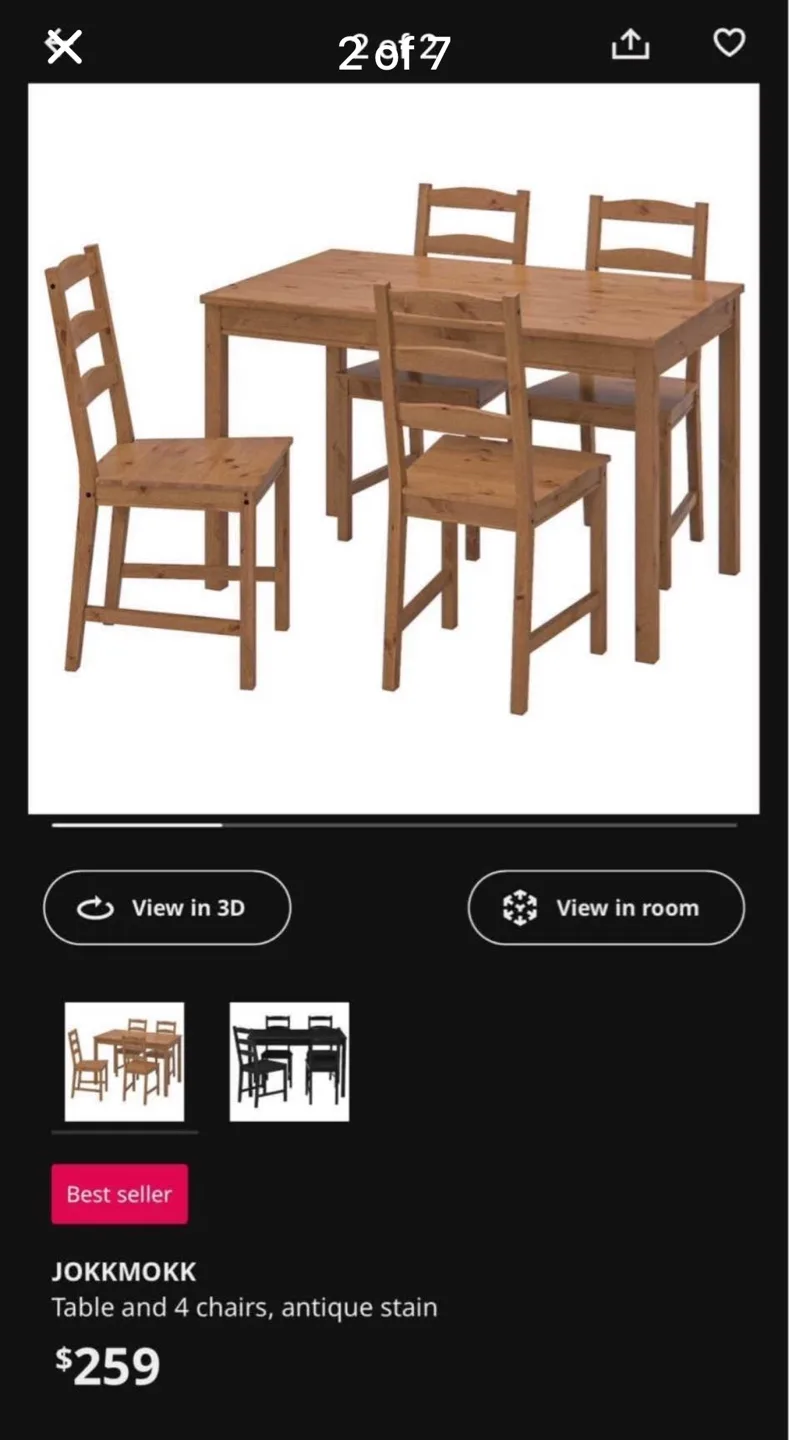Tap the 2 of 7 page counter
Viewport: 789px width, 1440px height.
point(394,48)
